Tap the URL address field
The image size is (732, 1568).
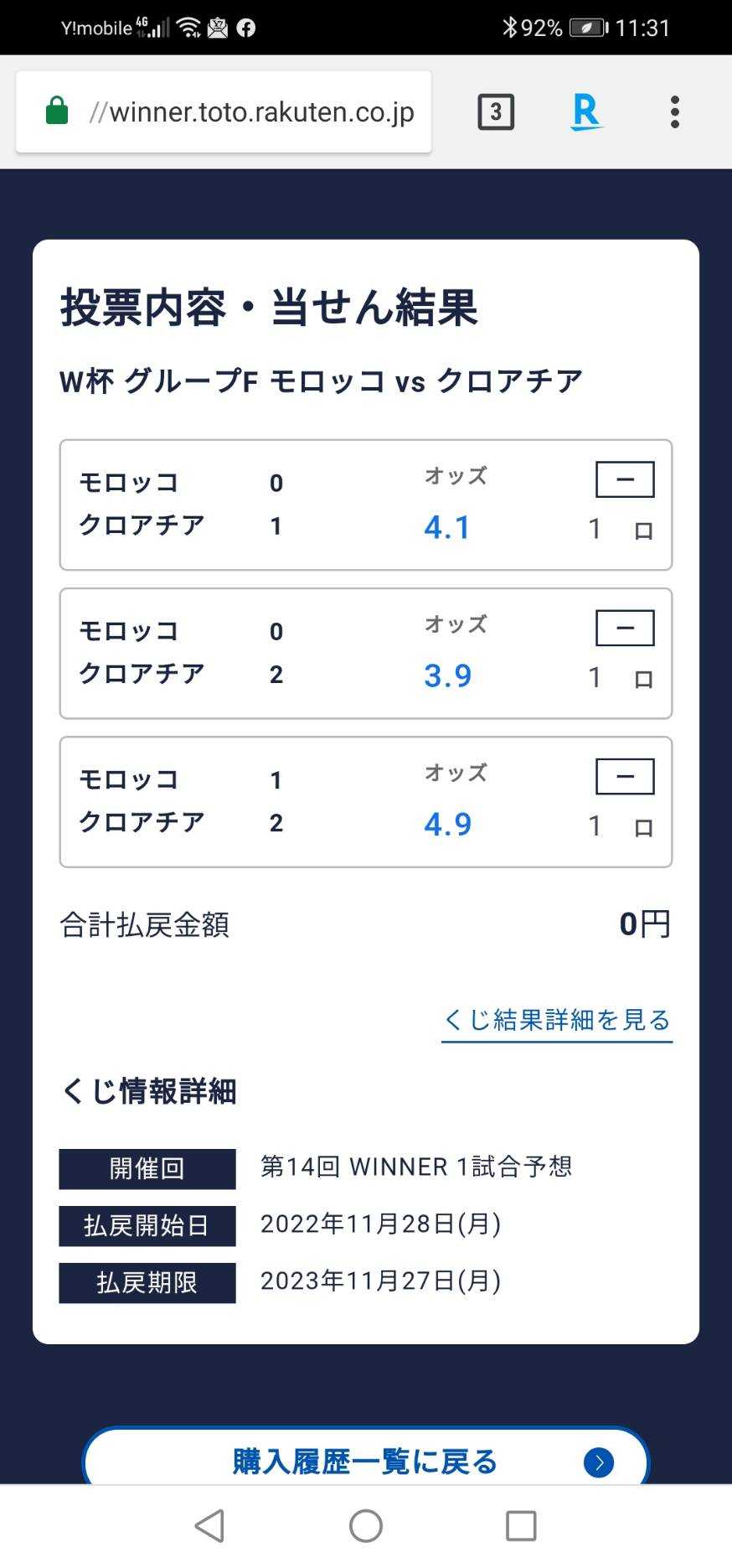[x=250, y=111]
